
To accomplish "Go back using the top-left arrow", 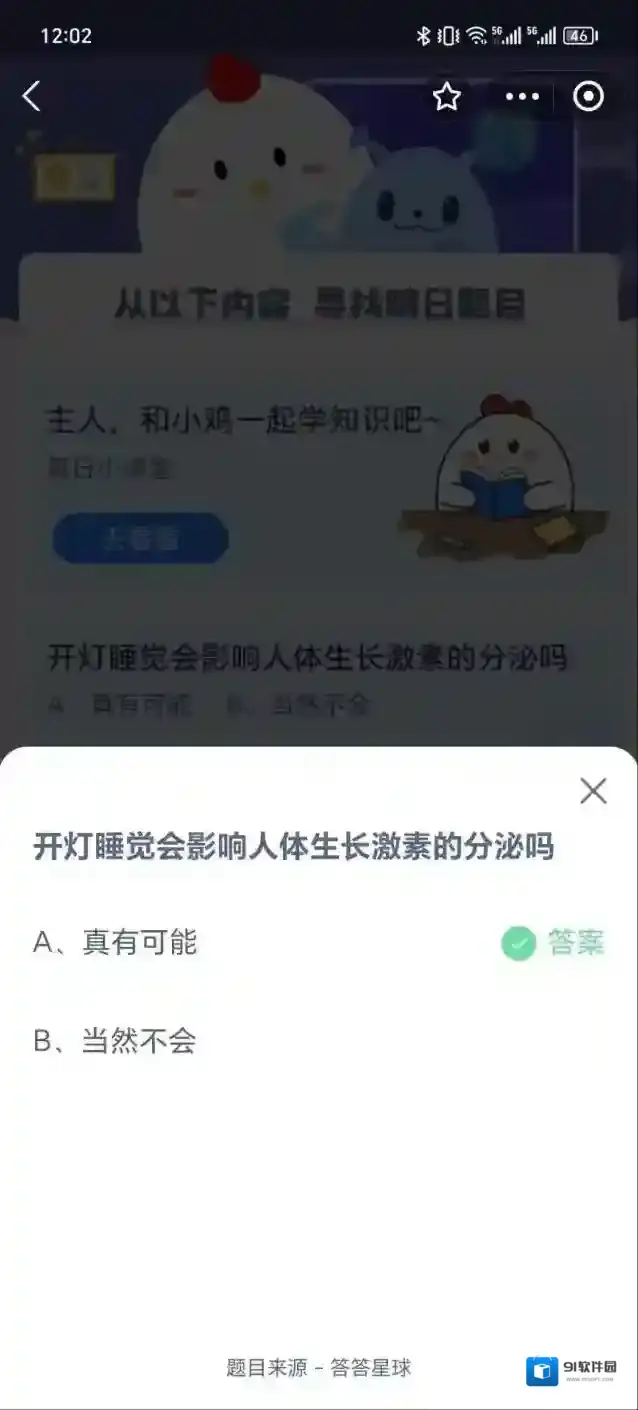I will [32, 96].
